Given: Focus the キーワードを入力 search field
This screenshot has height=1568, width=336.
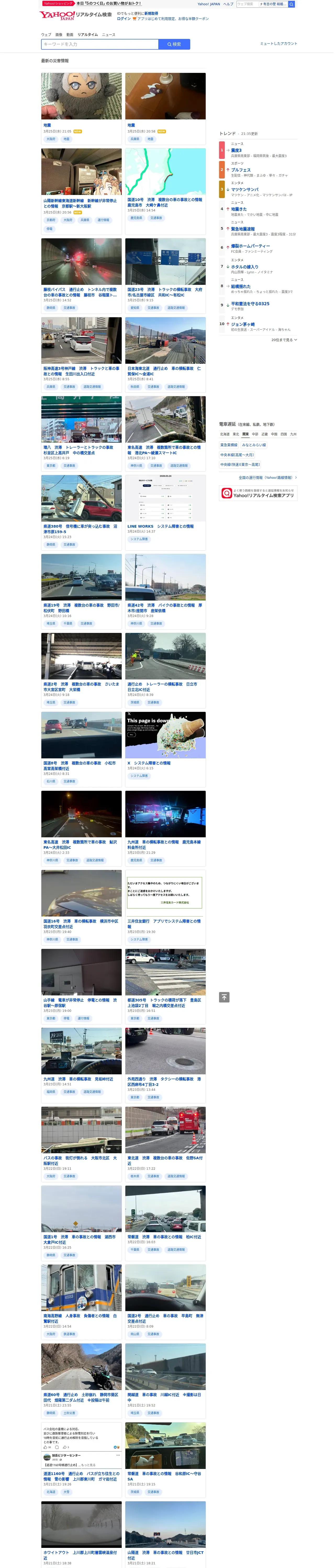Looking at the screenshot, I should click(x=100, y=44).
